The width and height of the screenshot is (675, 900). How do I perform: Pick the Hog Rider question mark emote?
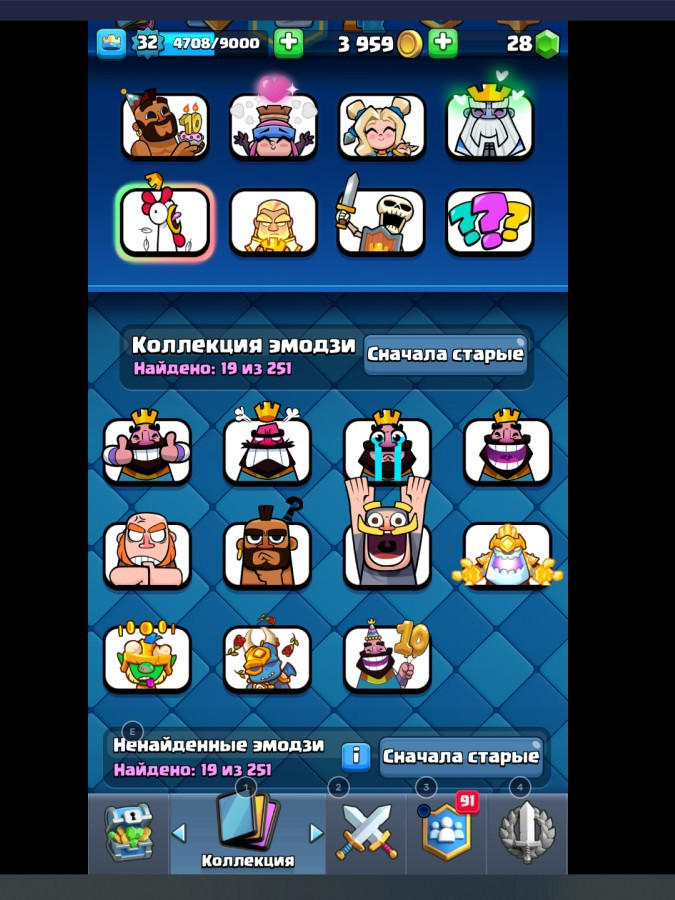coord(267,554)
